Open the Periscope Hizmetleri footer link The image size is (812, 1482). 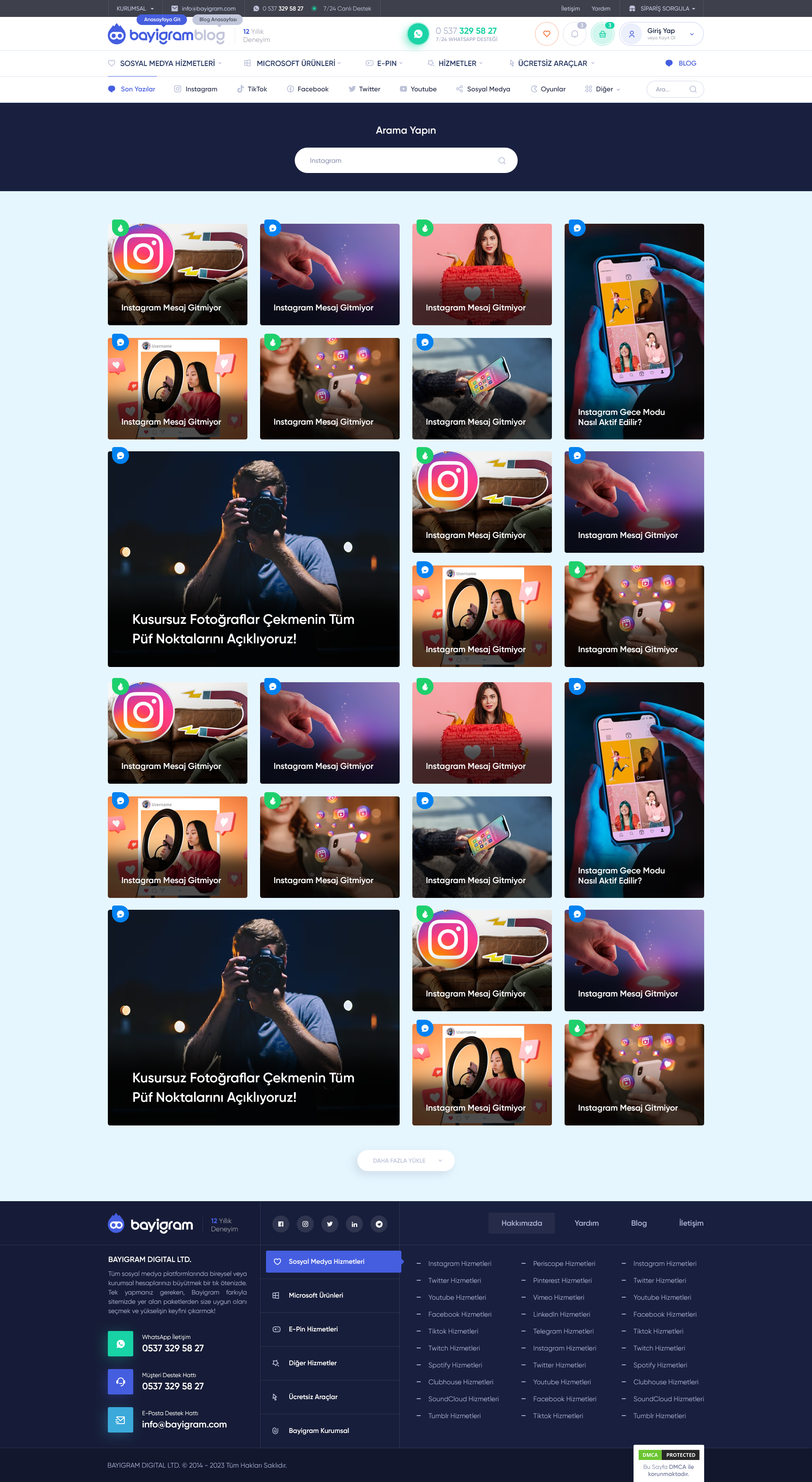[x=564, y=1263]
